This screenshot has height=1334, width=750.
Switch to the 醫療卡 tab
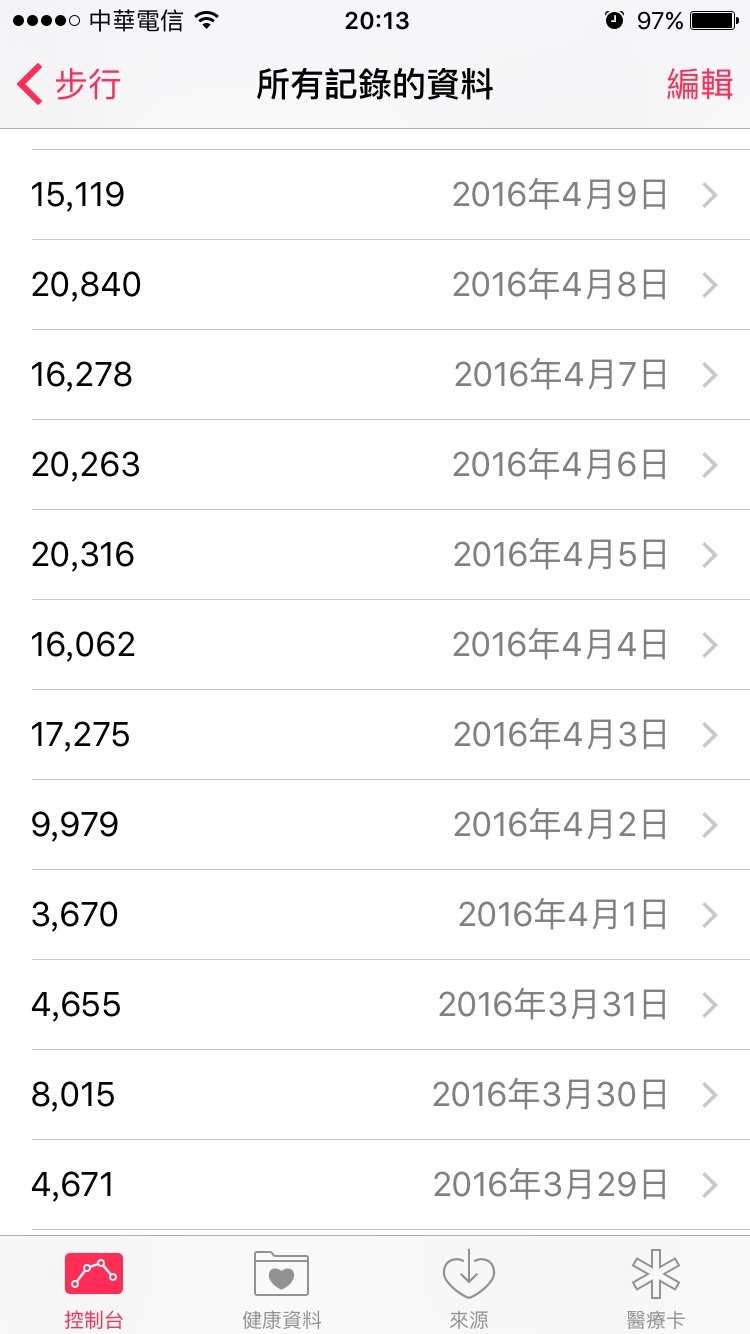[656, 1288]
